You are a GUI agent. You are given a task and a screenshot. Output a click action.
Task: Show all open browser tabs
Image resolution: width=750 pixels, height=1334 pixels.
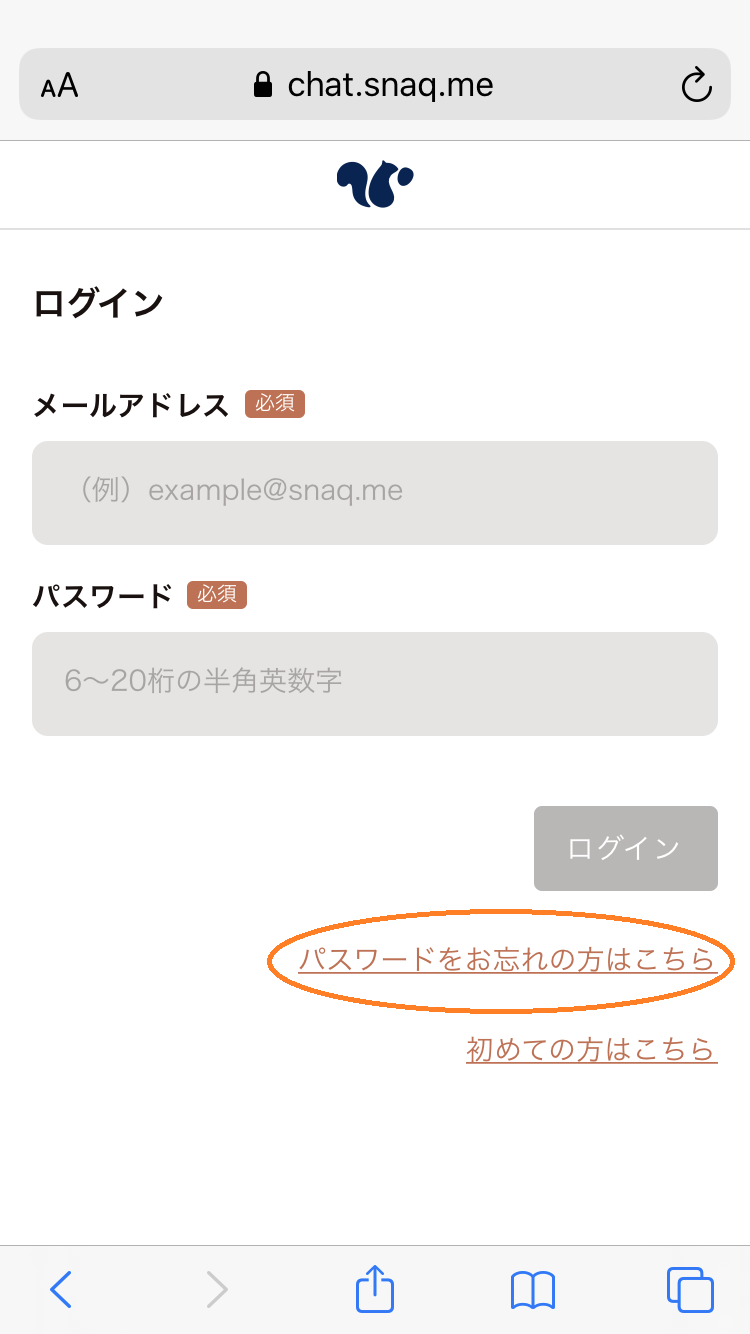click(689, 1289)
